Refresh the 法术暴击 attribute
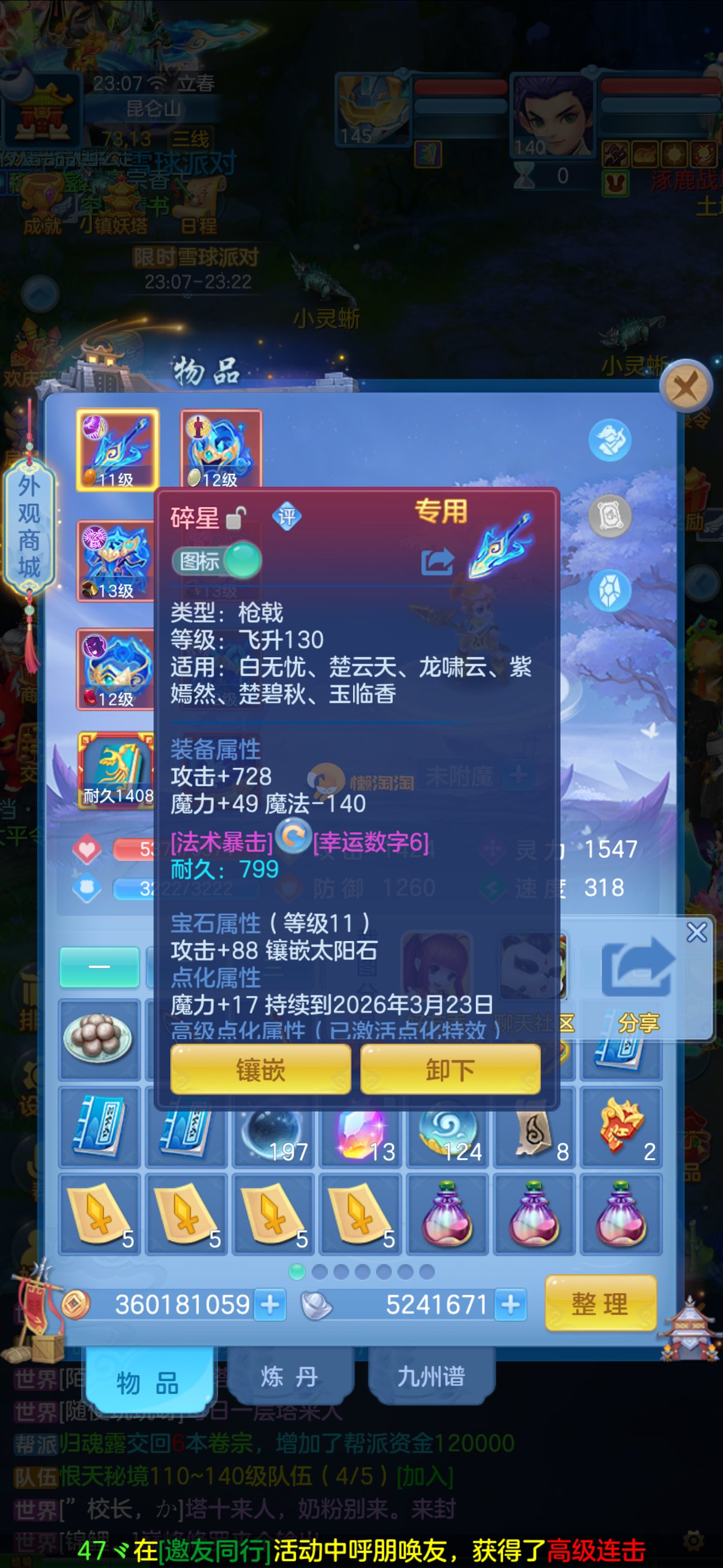Viewport: 723px width, 1568px height. tap(293, 836)
